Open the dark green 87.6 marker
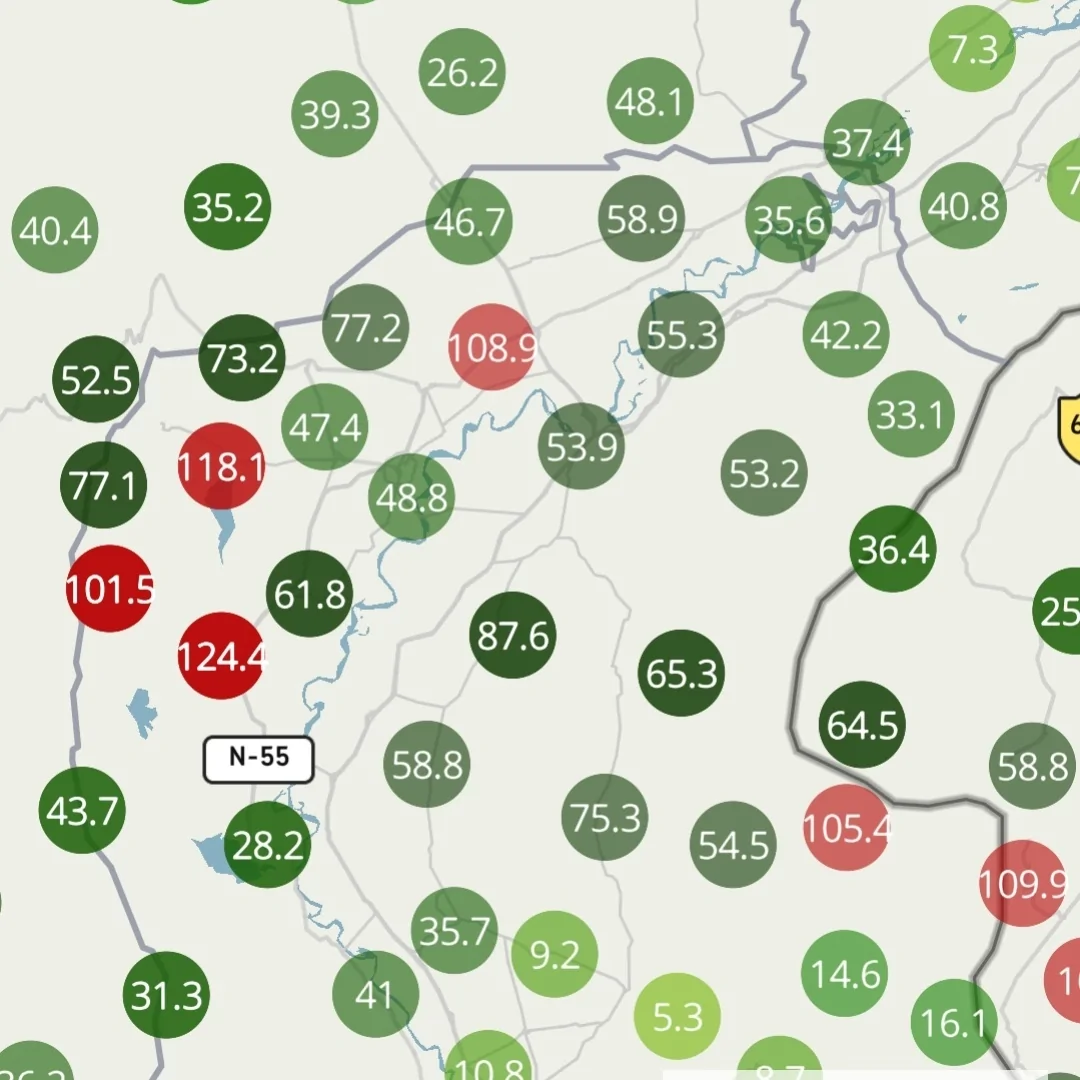The image size is (1080, 1080). tap(513, 635)
